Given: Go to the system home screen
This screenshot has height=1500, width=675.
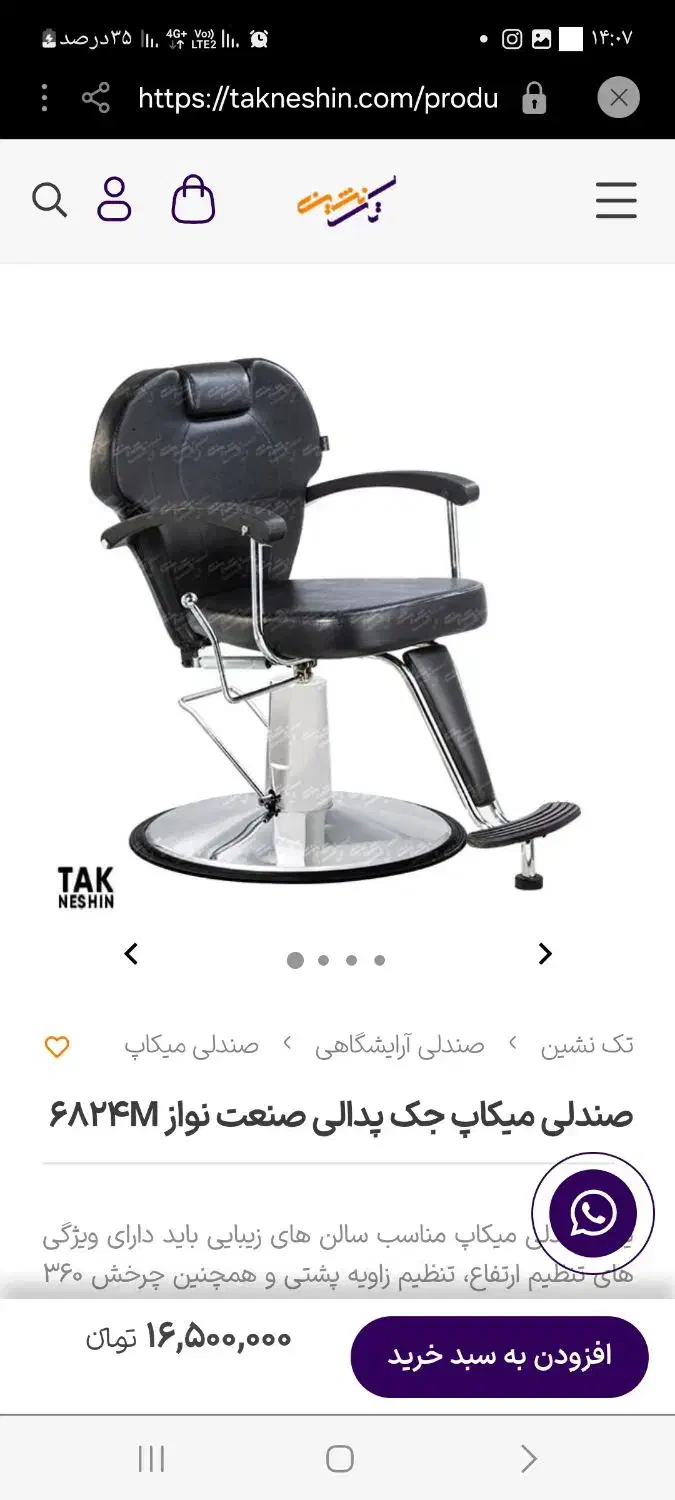Looking at the screenshot, I should (340, 1459).
